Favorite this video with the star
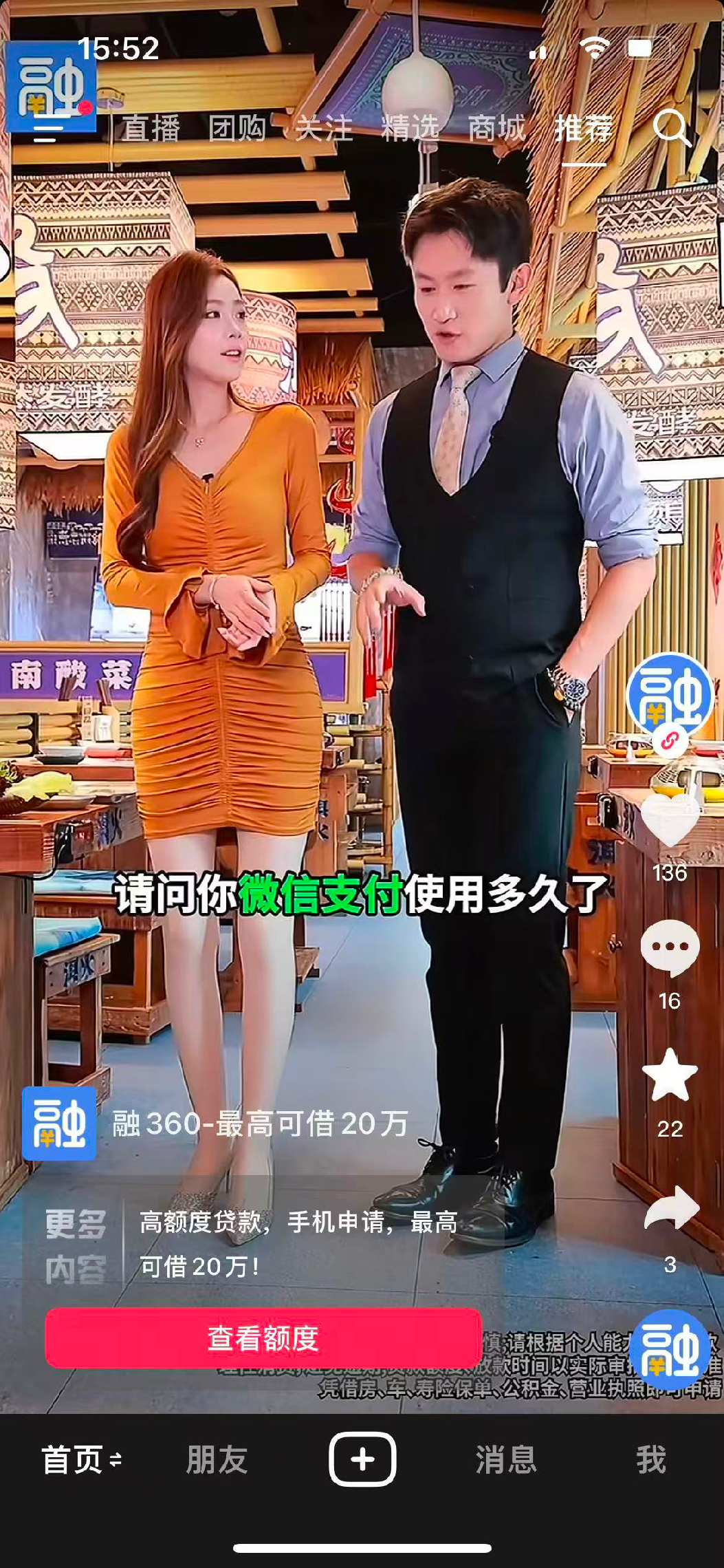The image size is (724, 1568). point(670,1075)
